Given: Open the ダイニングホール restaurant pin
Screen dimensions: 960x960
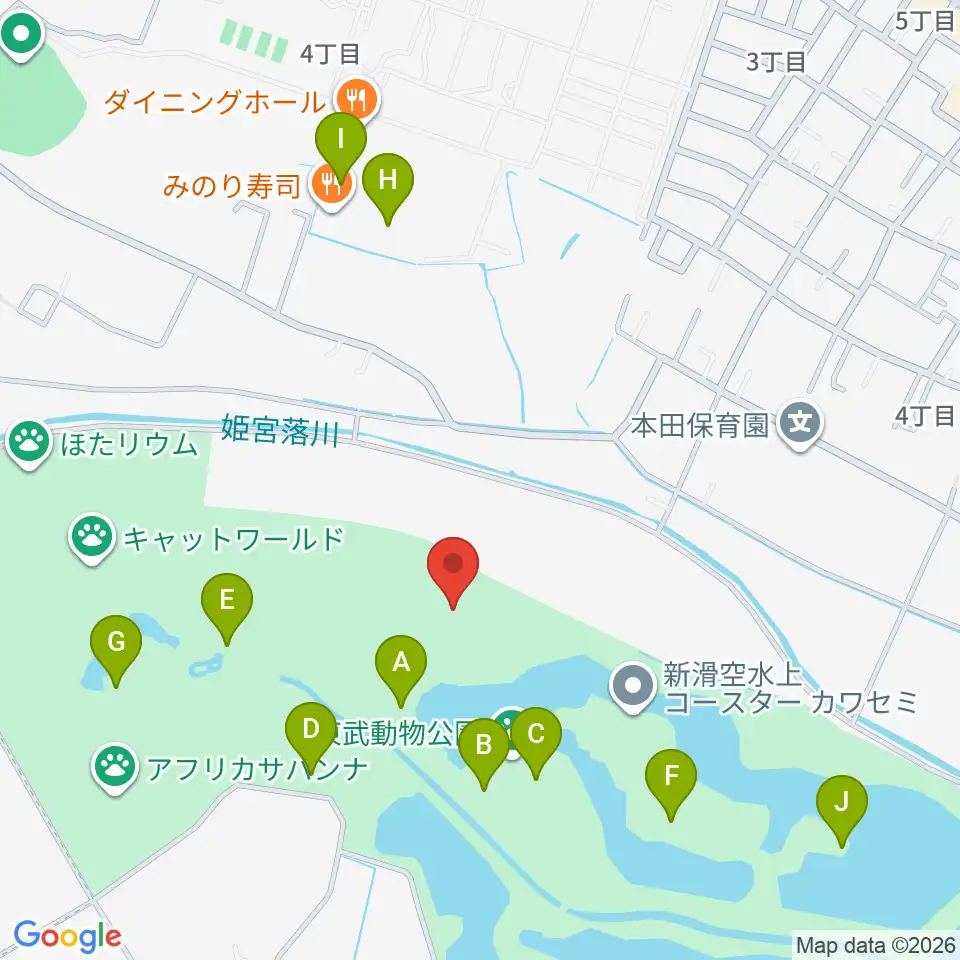Looking at the screenshot, I should [x=358, y=99].
